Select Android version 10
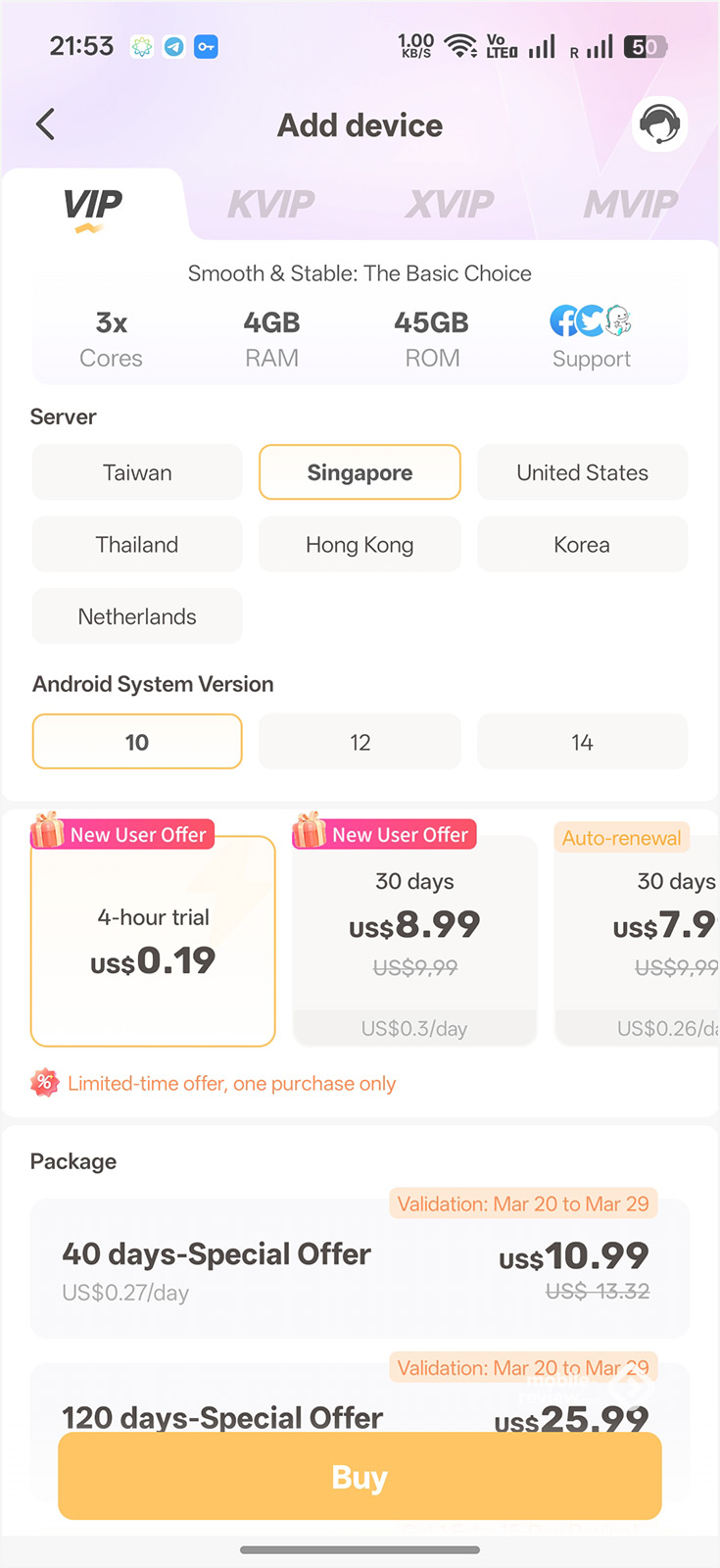Screen dimensions: 720x1568 click(x=137, y=743)
